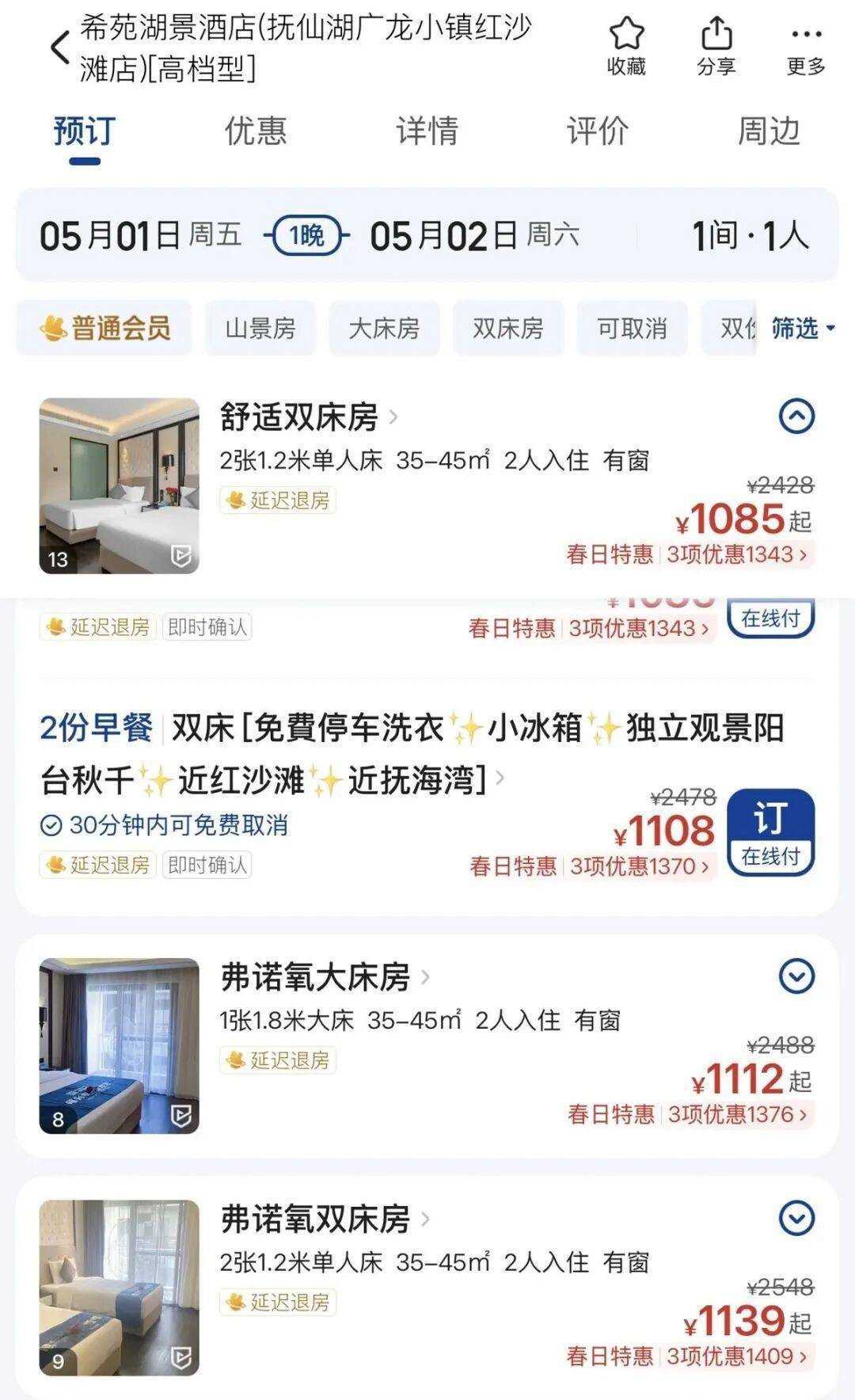The height and width of the screenshot is (1400, 855).
Task: Expand the 弗诺氧大床房 room options
Action: click(796, 976)
